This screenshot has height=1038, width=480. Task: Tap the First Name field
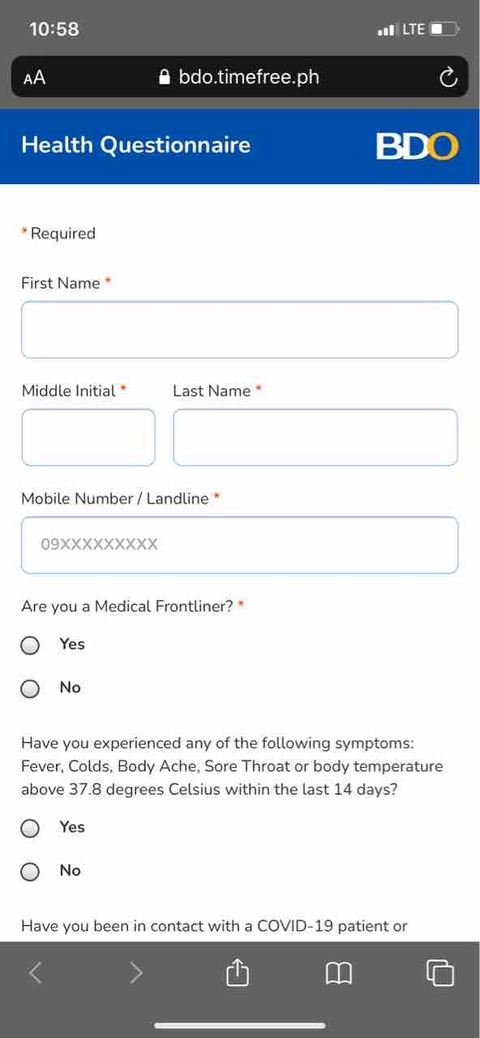tap(240, 330)
